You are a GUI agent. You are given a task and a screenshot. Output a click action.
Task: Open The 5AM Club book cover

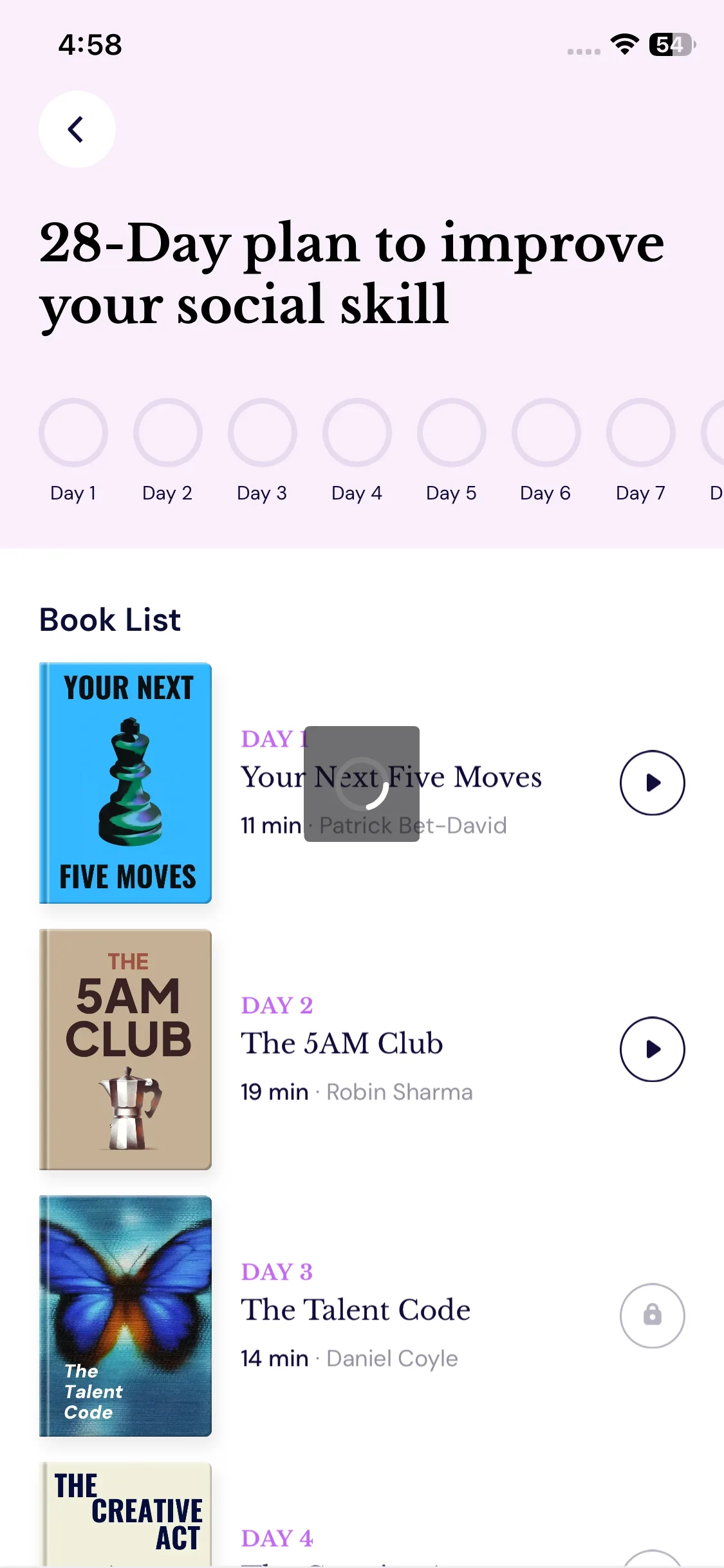click(x=125, y=1049)
